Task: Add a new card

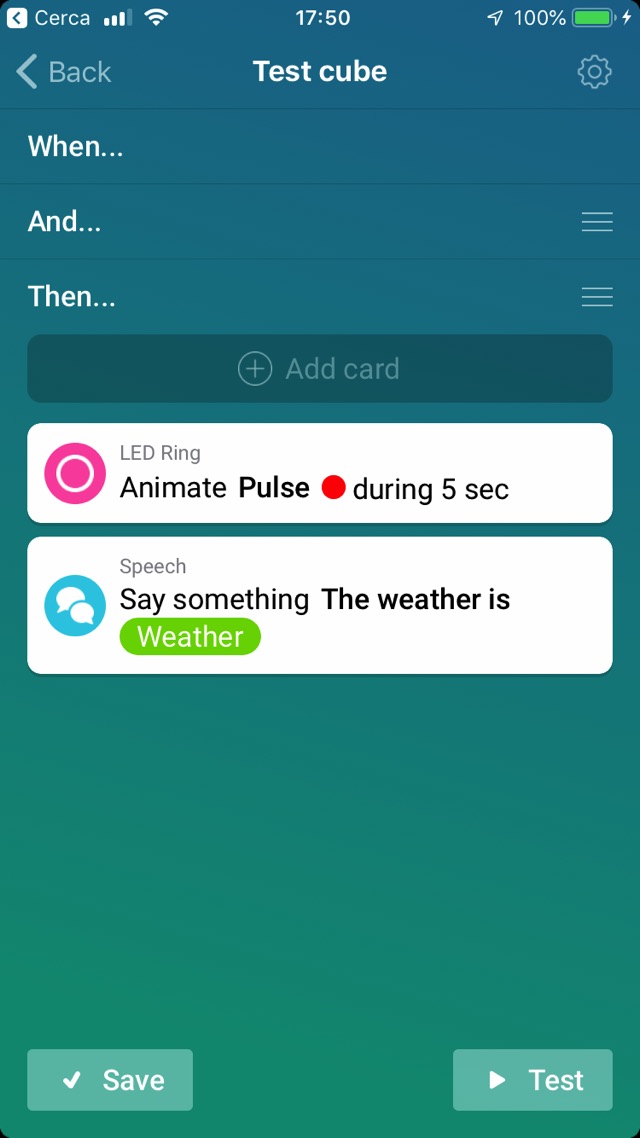Action: (320, 369)
